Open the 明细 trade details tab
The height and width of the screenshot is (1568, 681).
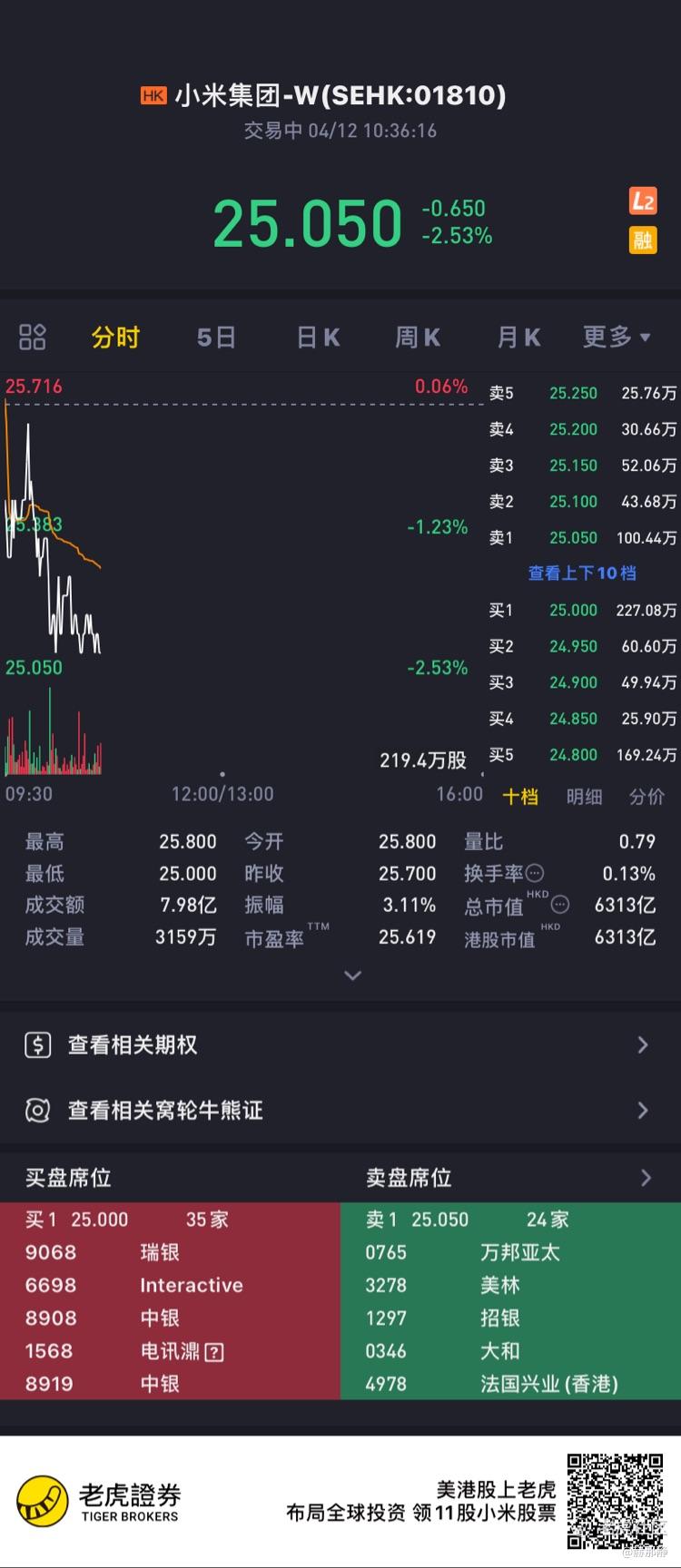coord(584,797)
